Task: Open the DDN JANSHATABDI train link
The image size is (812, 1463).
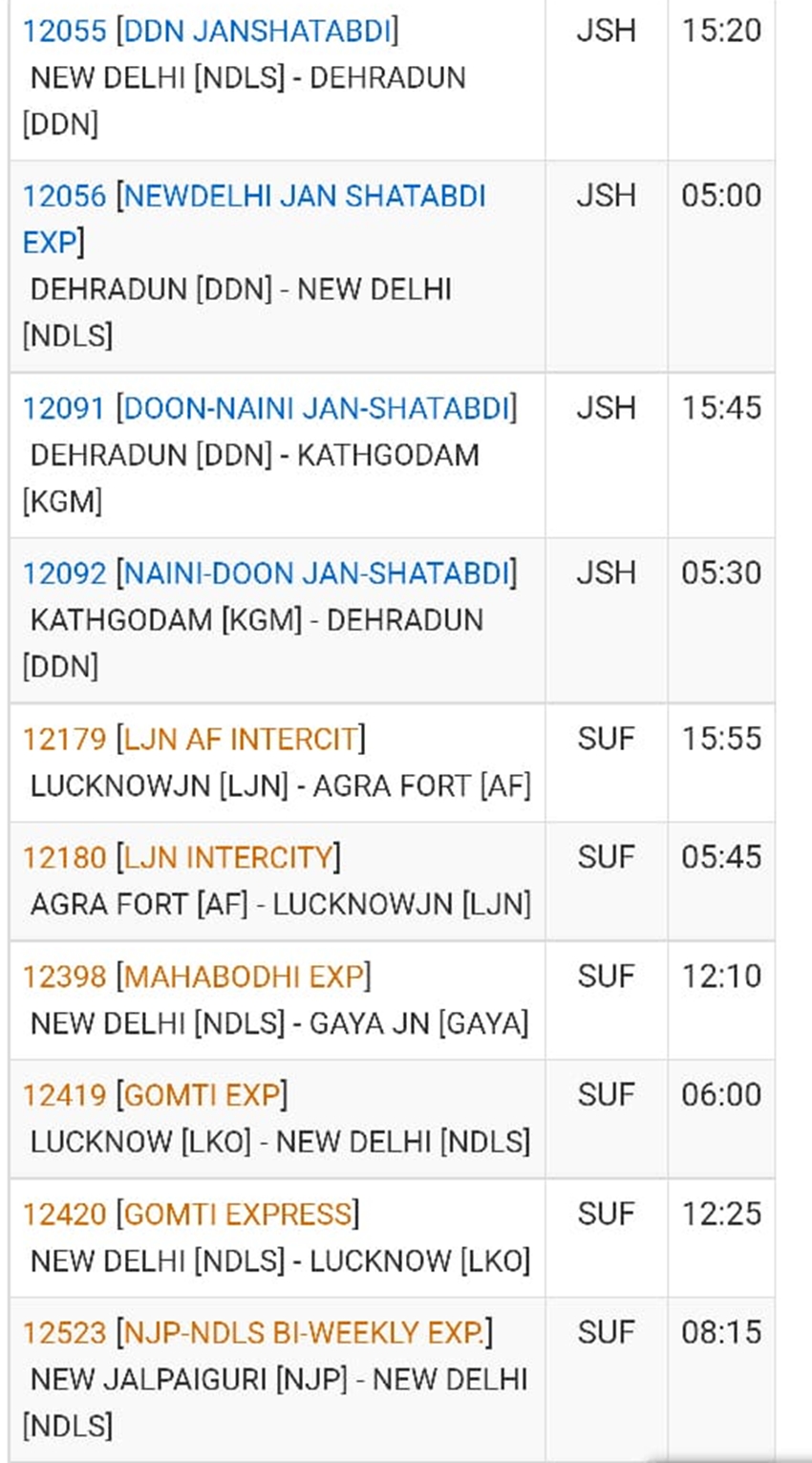Action: 257,32
